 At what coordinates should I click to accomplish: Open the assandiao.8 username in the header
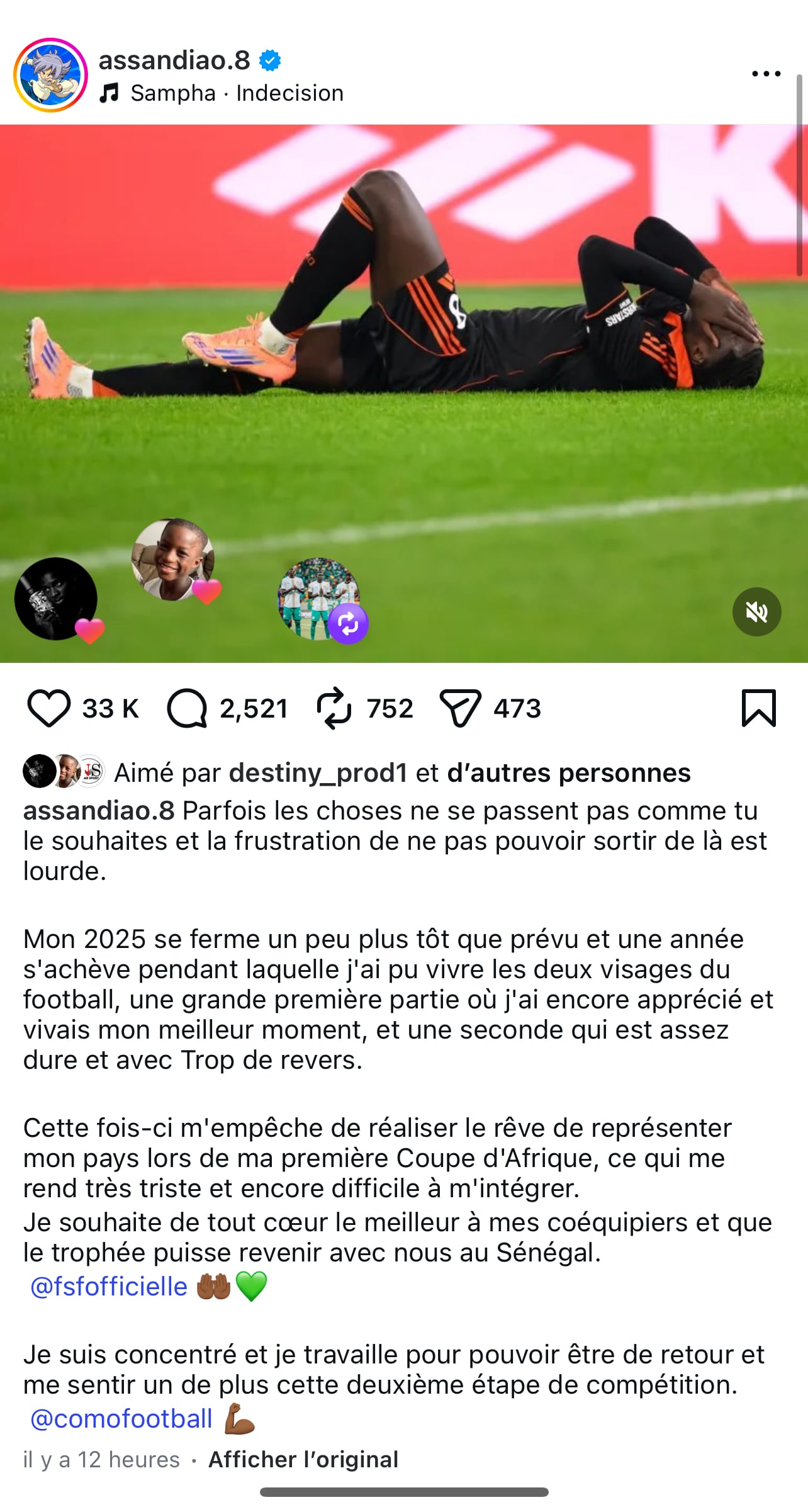pos(174,60)
